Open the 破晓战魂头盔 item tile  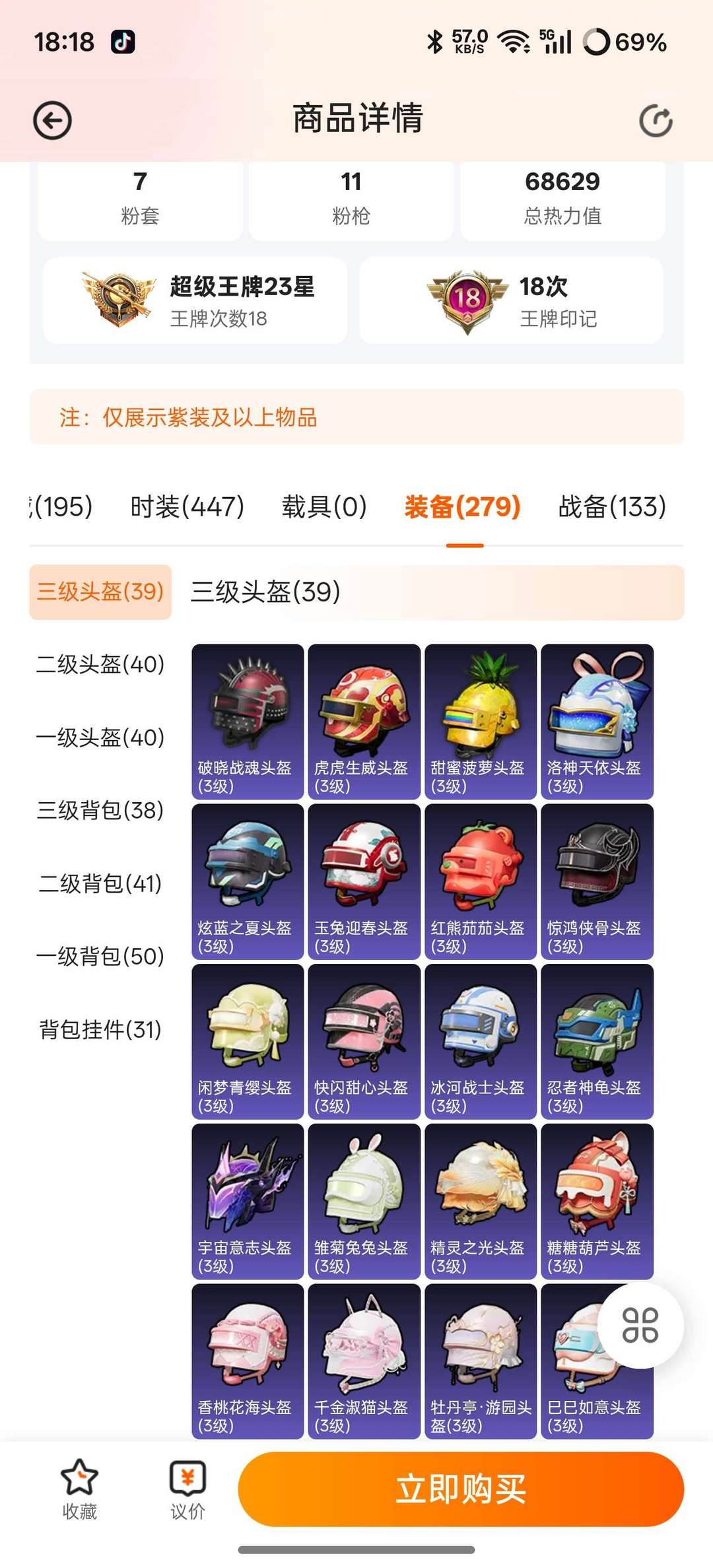point(248,722)
